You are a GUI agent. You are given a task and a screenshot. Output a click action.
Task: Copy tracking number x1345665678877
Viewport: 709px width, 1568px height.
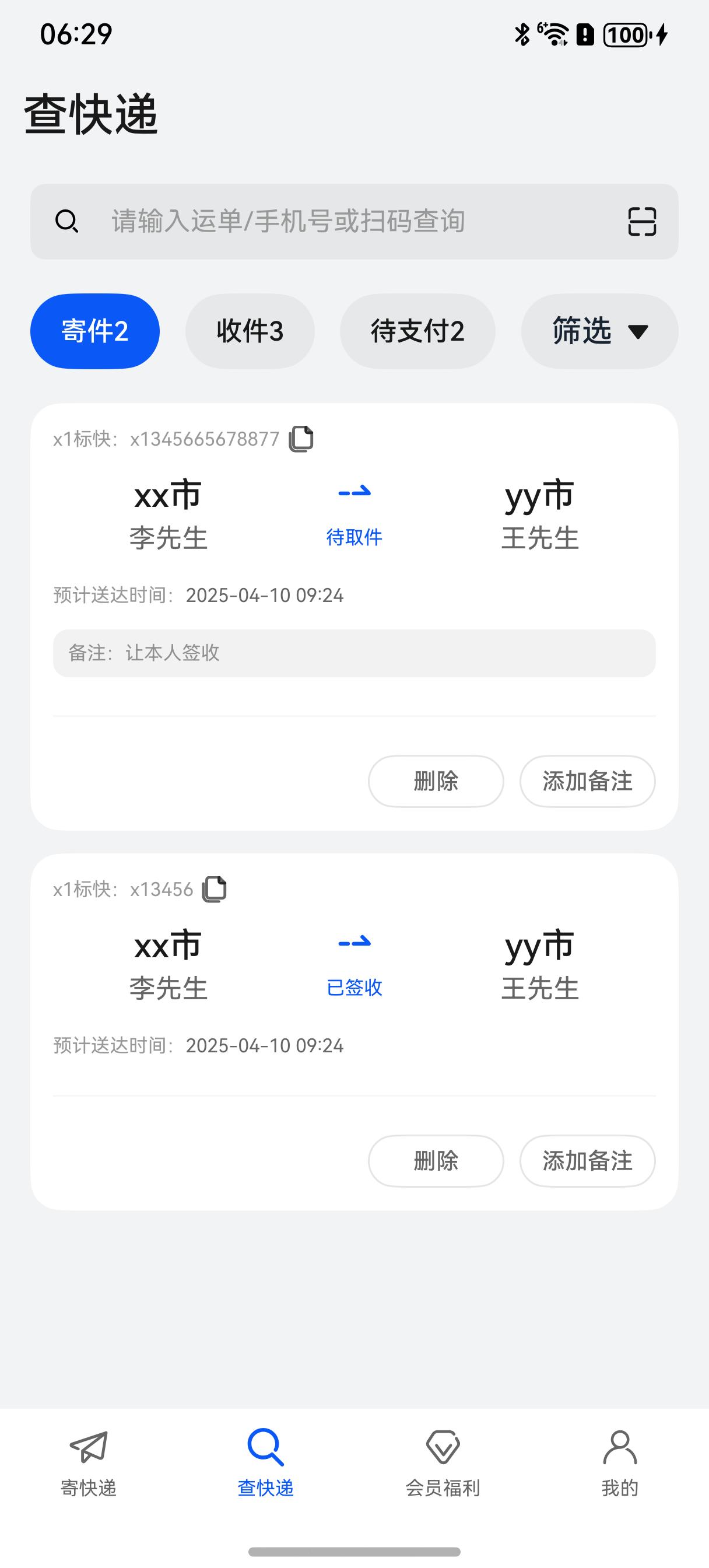point(301,439)
